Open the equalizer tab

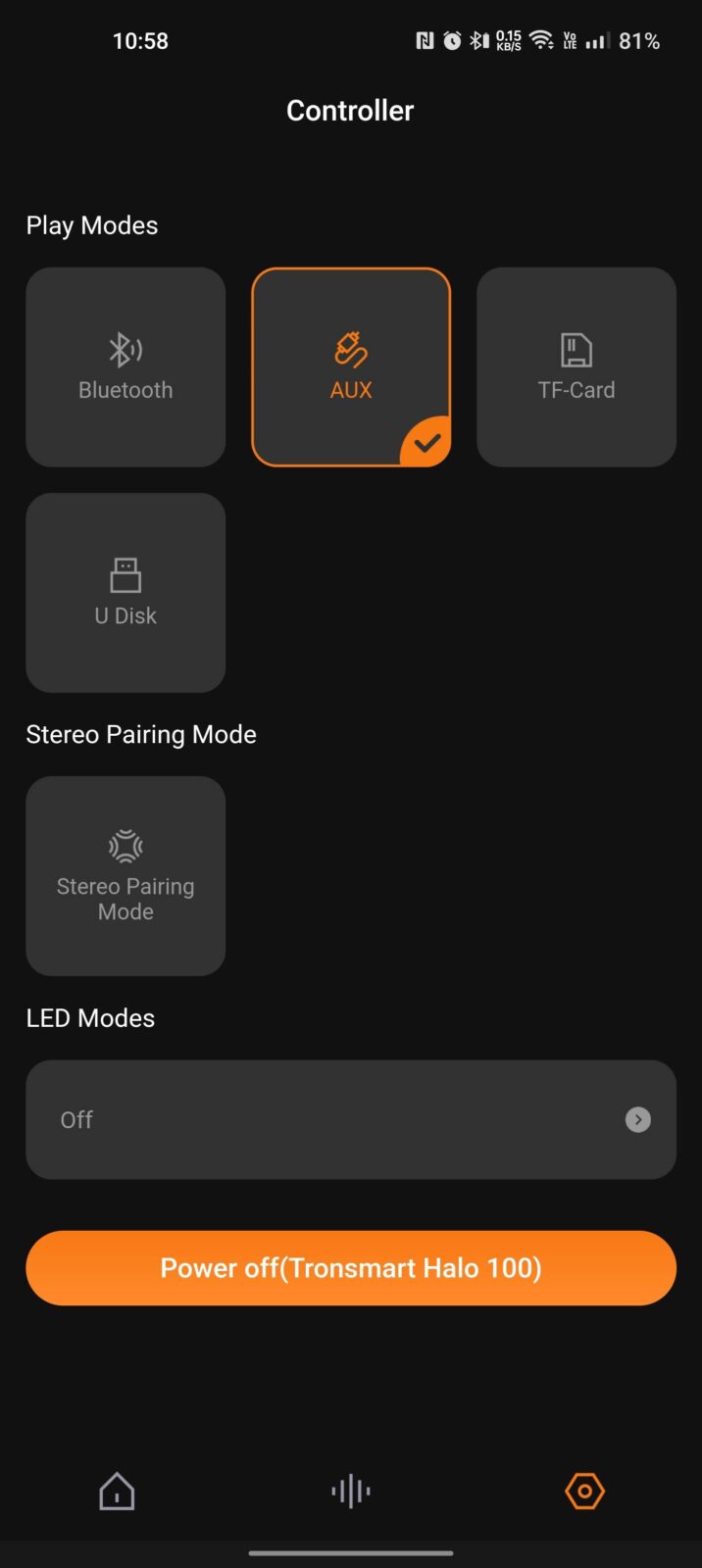pyautogui.click(x=351, y=1492)
